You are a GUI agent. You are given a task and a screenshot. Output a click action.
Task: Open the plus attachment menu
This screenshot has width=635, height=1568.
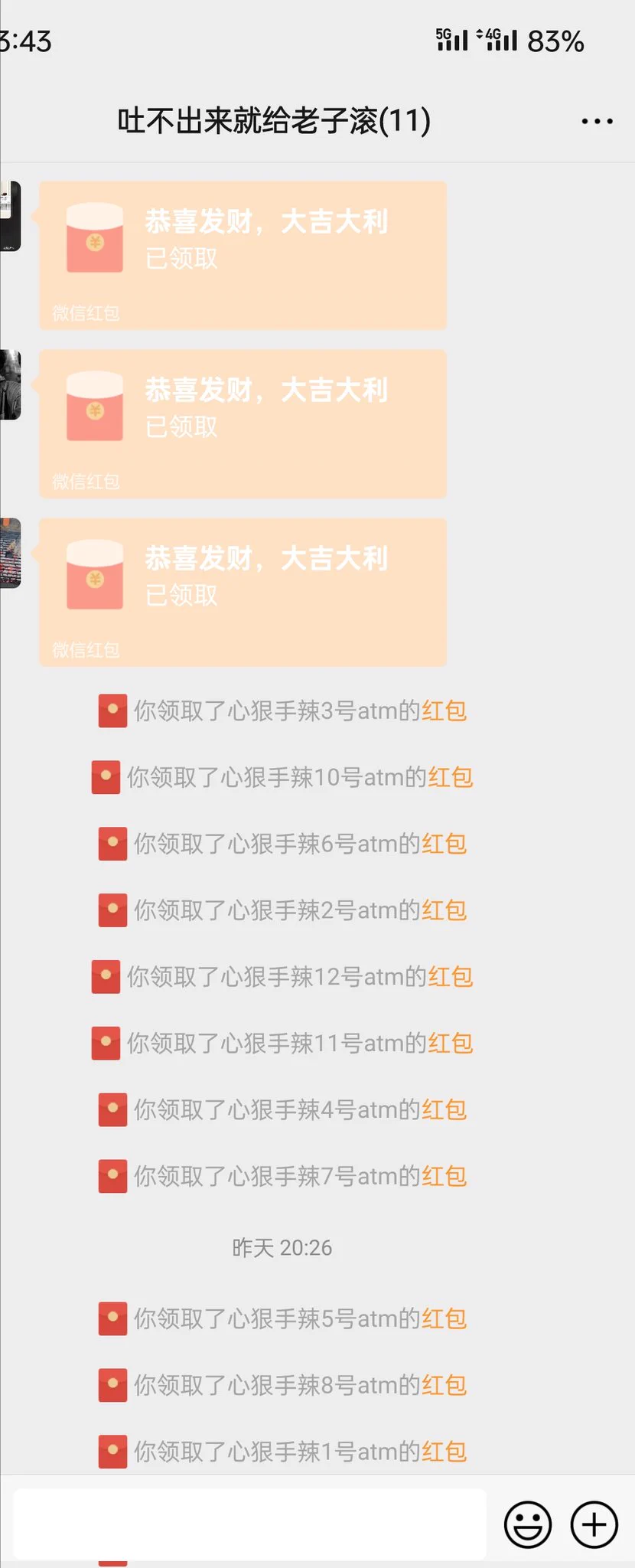pyautogui.click(x=594, y=1524)
